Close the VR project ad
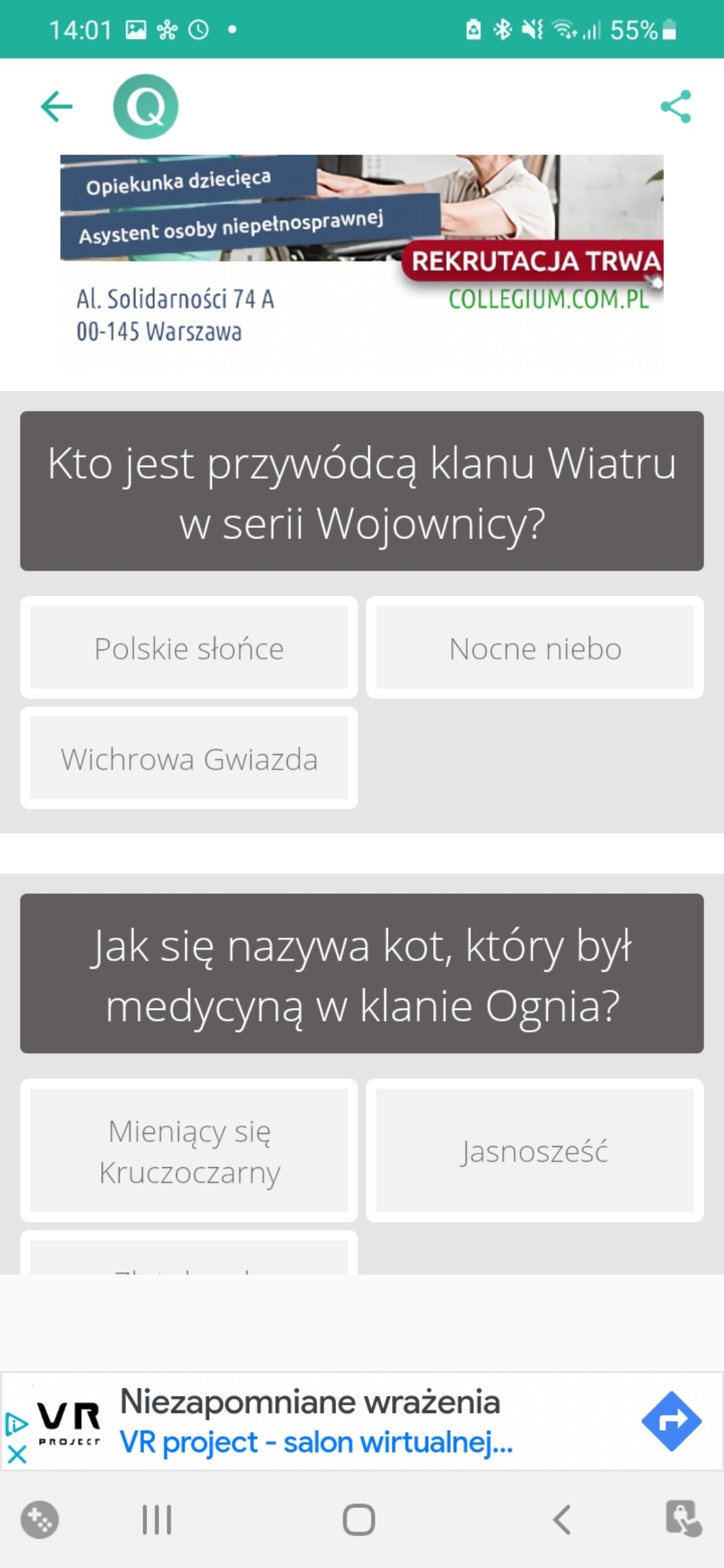This screenshot has width=724, height=1568. [16, 1454]
